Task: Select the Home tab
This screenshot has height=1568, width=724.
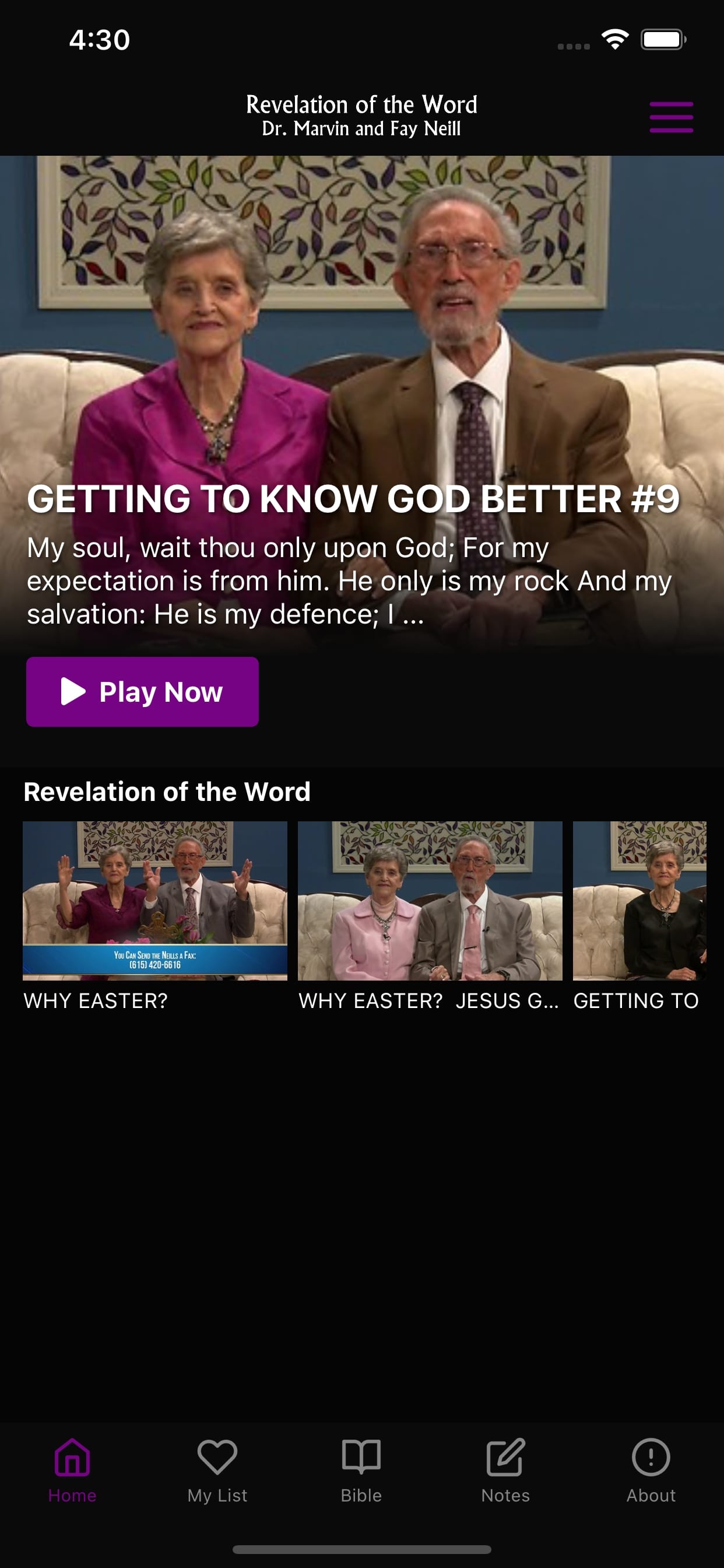Action: (72, 1471)
